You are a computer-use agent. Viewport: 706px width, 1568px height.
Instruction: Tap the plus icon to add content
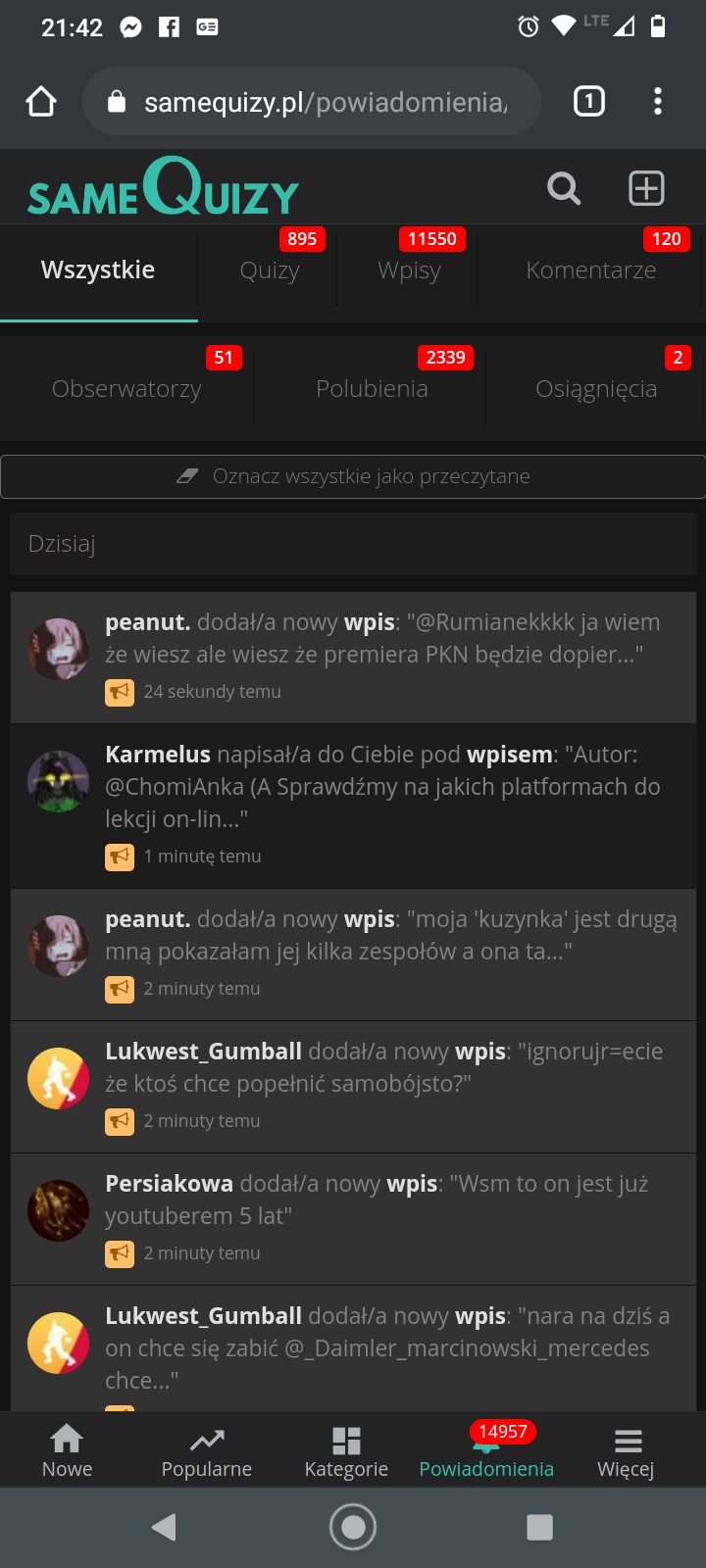pos(646,188)
